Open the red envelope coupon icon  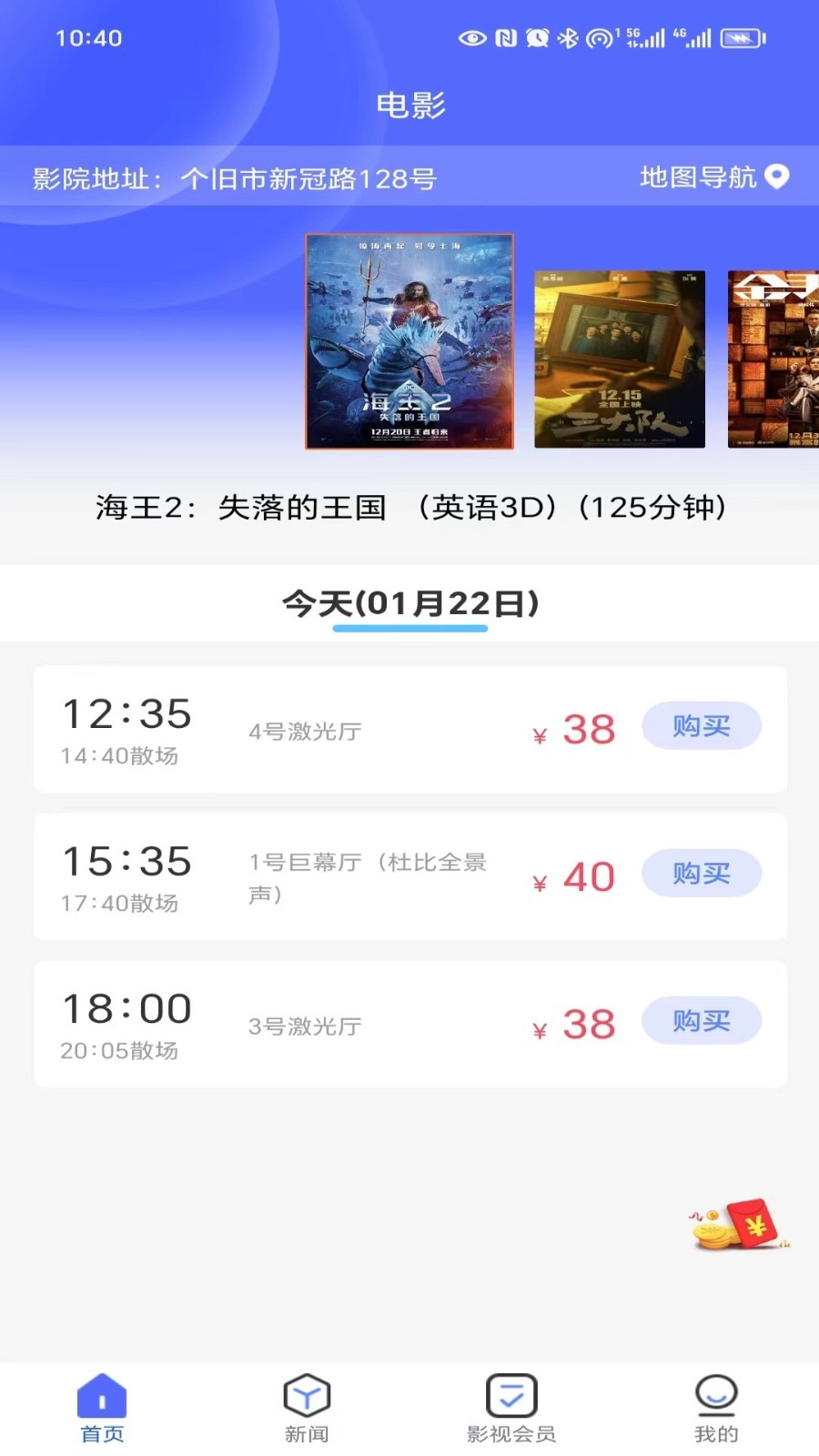coord(741,1225)
